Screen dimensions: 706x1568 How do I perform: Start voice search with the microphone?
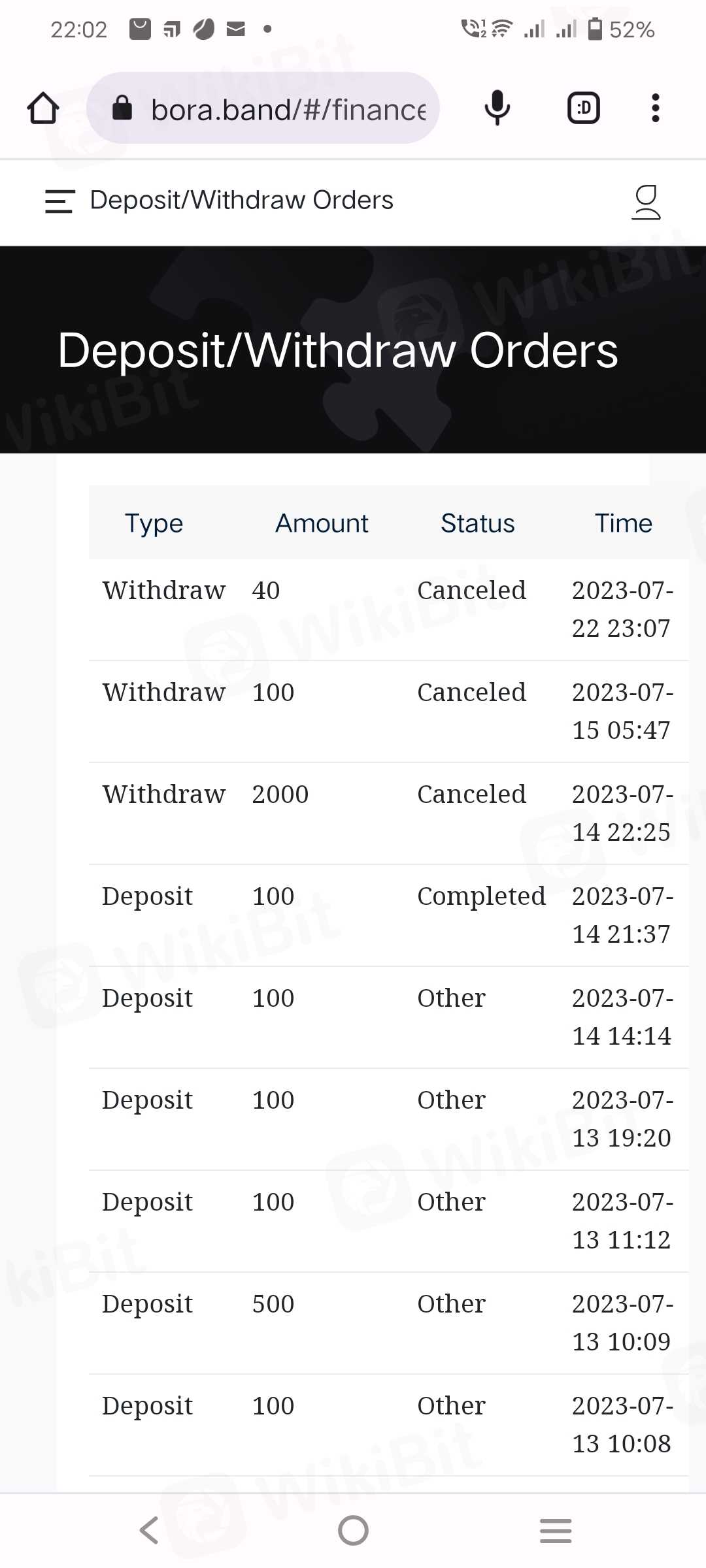[497, 108]
